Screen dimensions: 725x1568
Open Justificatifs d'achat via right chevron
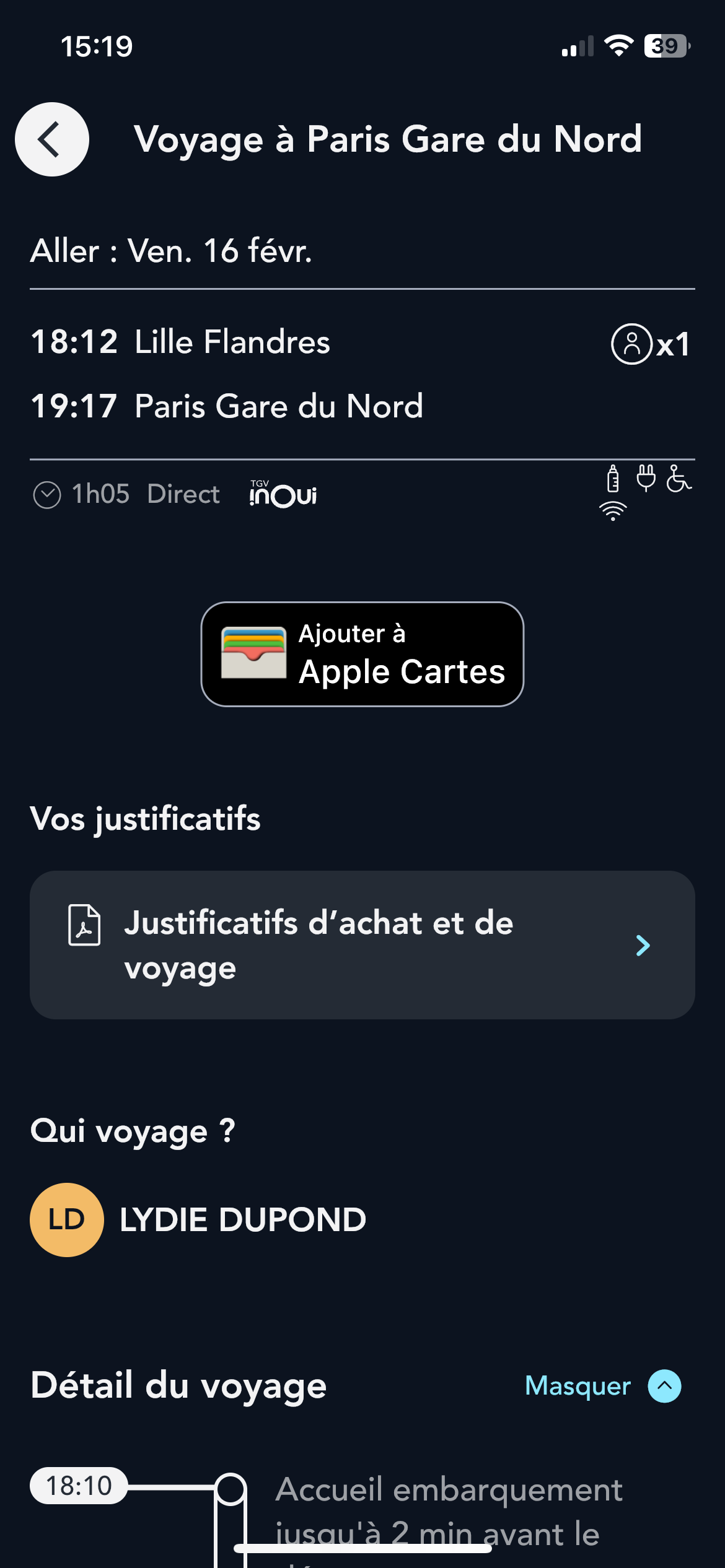pos(643,945)
